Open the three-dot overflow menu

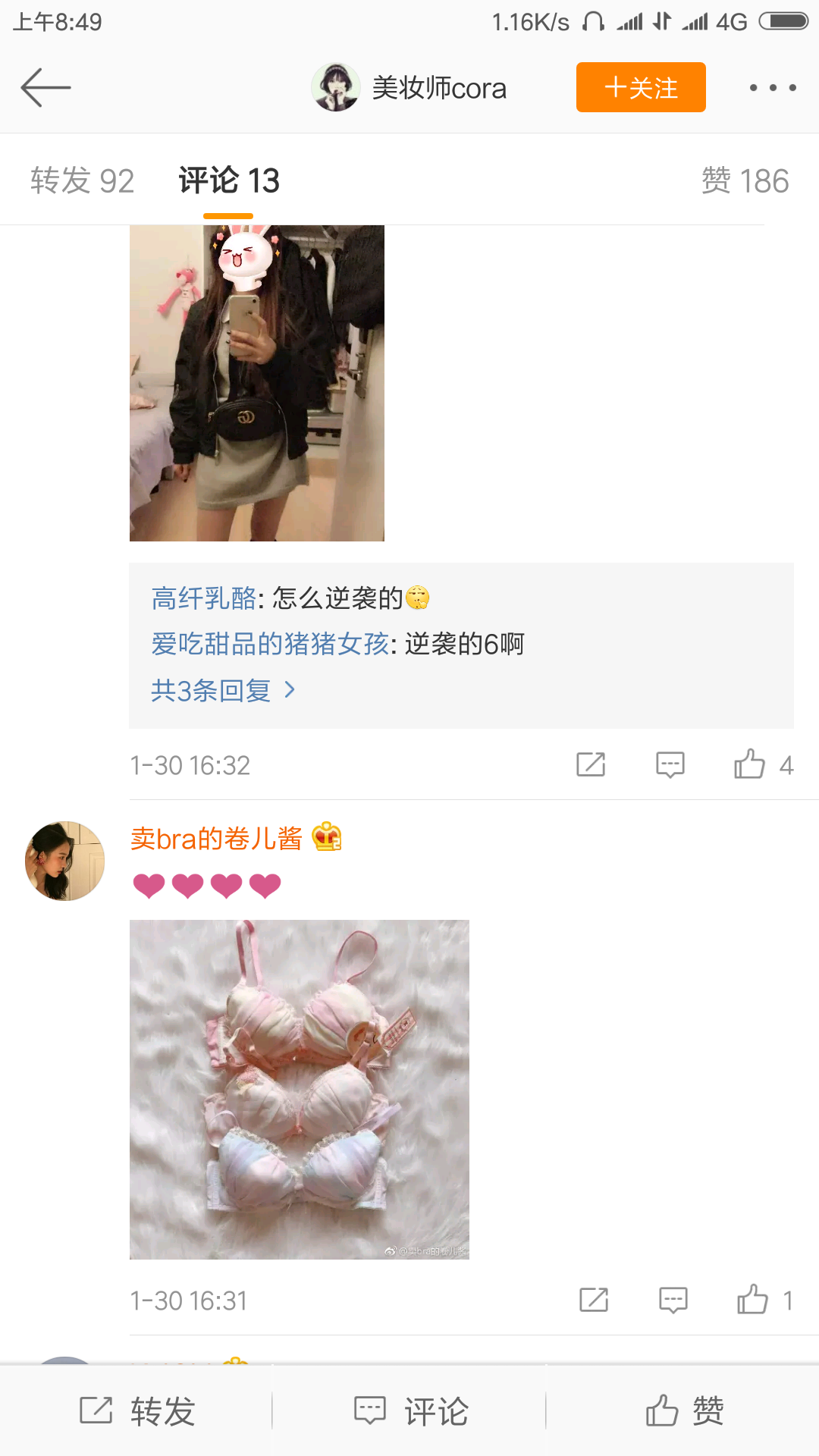coord(772,87)
